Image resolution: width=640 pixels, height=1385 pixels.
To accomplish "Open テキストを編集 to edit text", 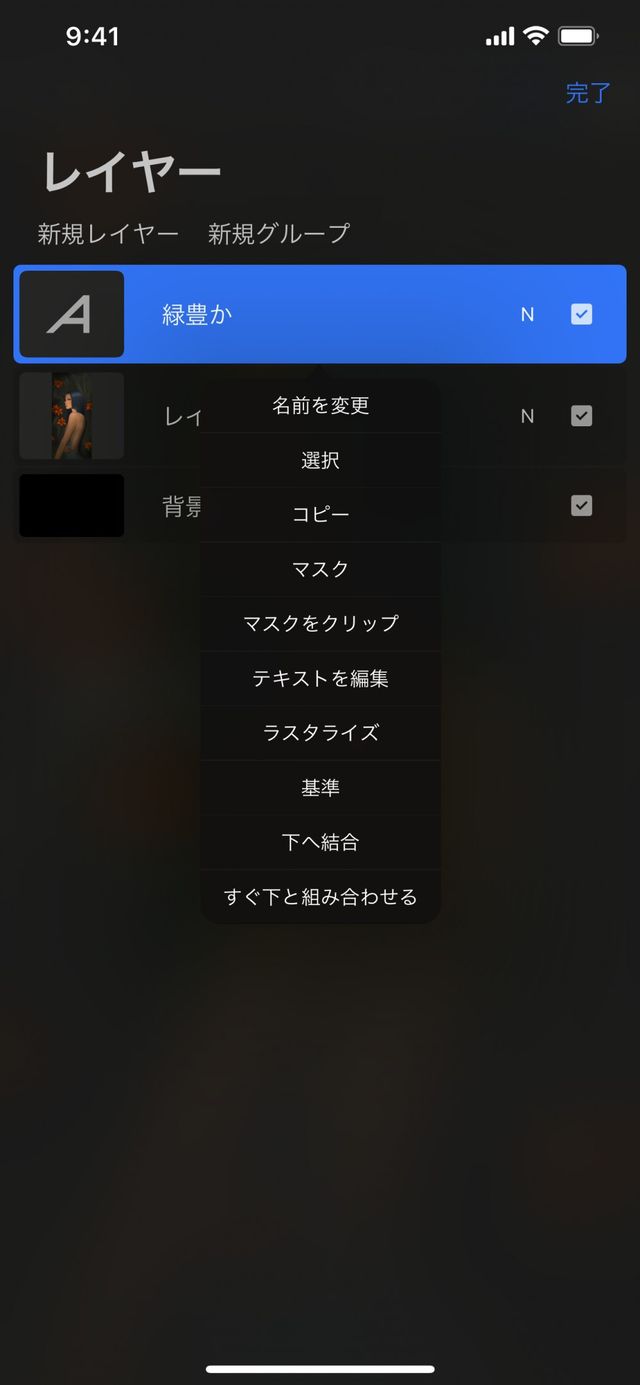I will 320,678.
